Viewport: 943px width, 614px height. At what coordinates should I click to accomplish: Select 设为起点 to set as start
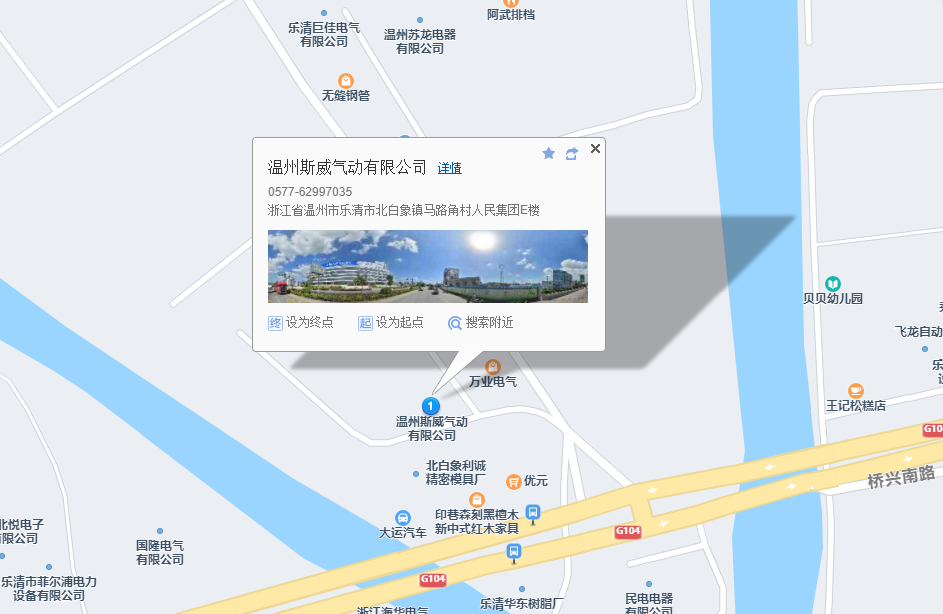[x=391, y=323]
